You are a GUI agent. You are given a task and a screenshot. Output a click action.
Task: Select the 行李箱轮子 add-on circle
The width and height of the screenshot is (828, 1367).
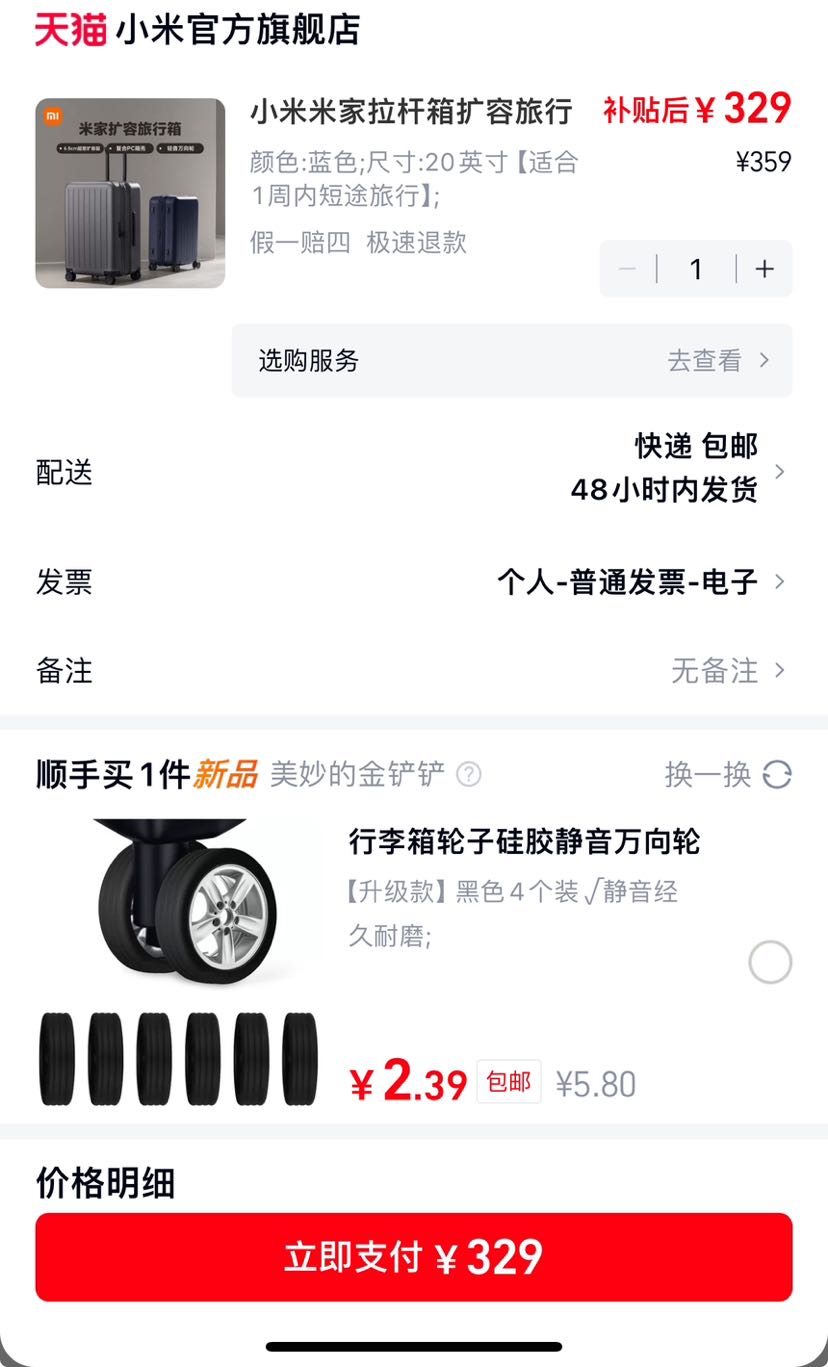click(770, 962)
